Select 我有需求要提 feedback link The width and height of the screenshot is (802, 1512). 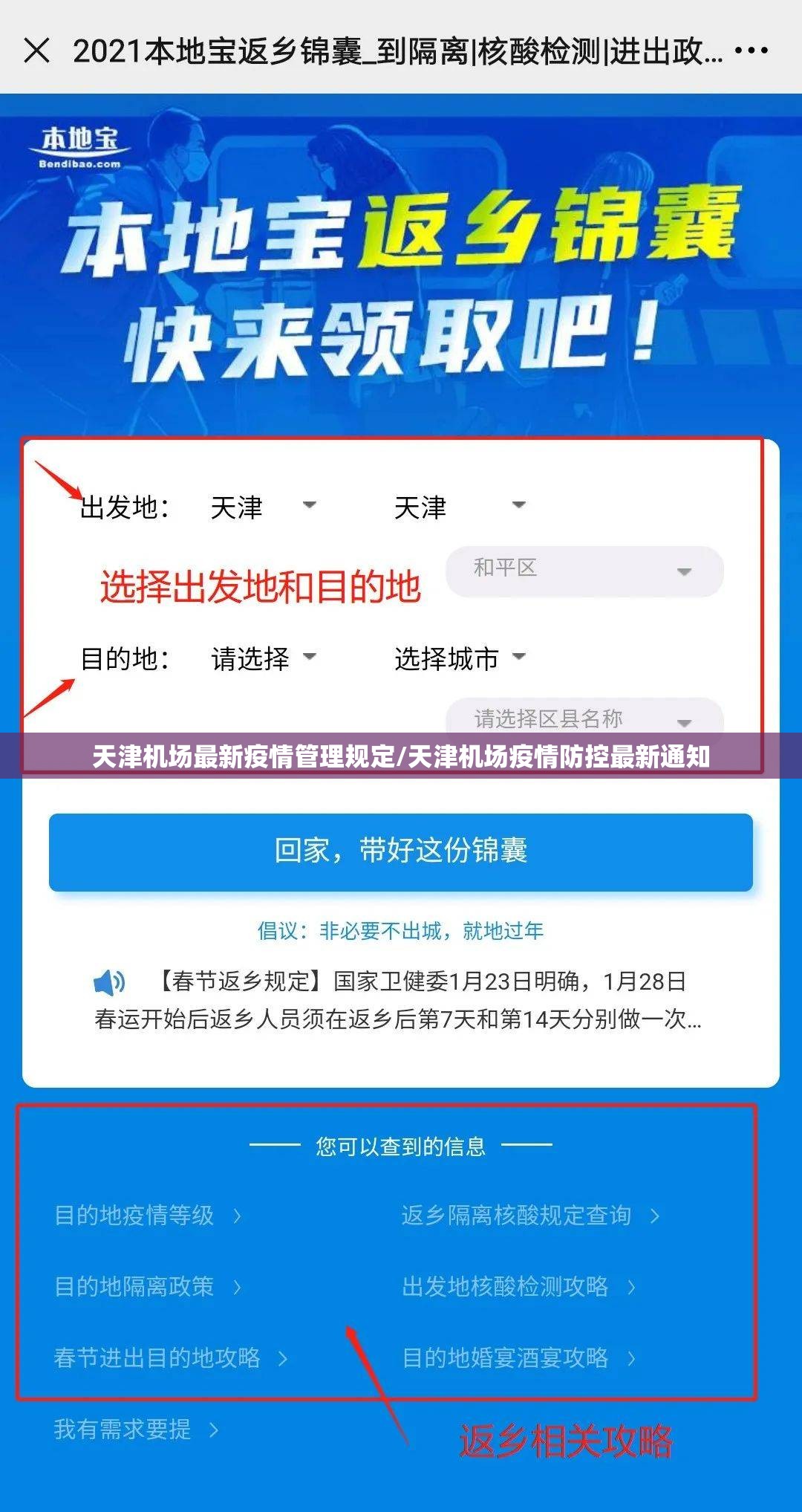(136, 1429)
